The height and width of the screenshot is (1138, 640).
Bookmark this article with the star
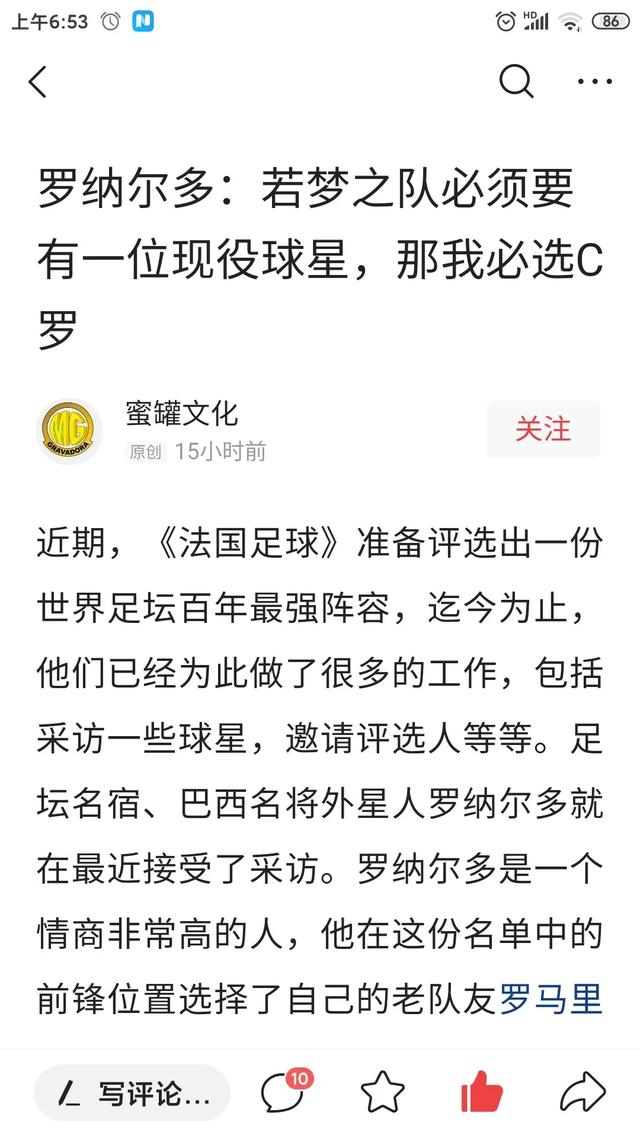(382, 1093)
